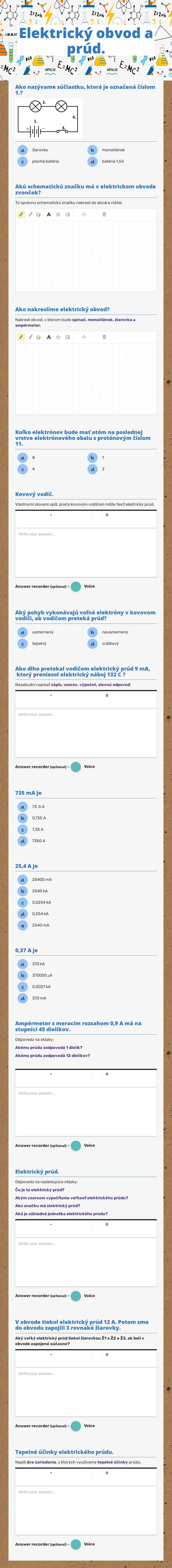This screenshot has height=1568, width=172.
Task: Tap the answer field under 'Kovový vodič'
Action: point(85,551)
